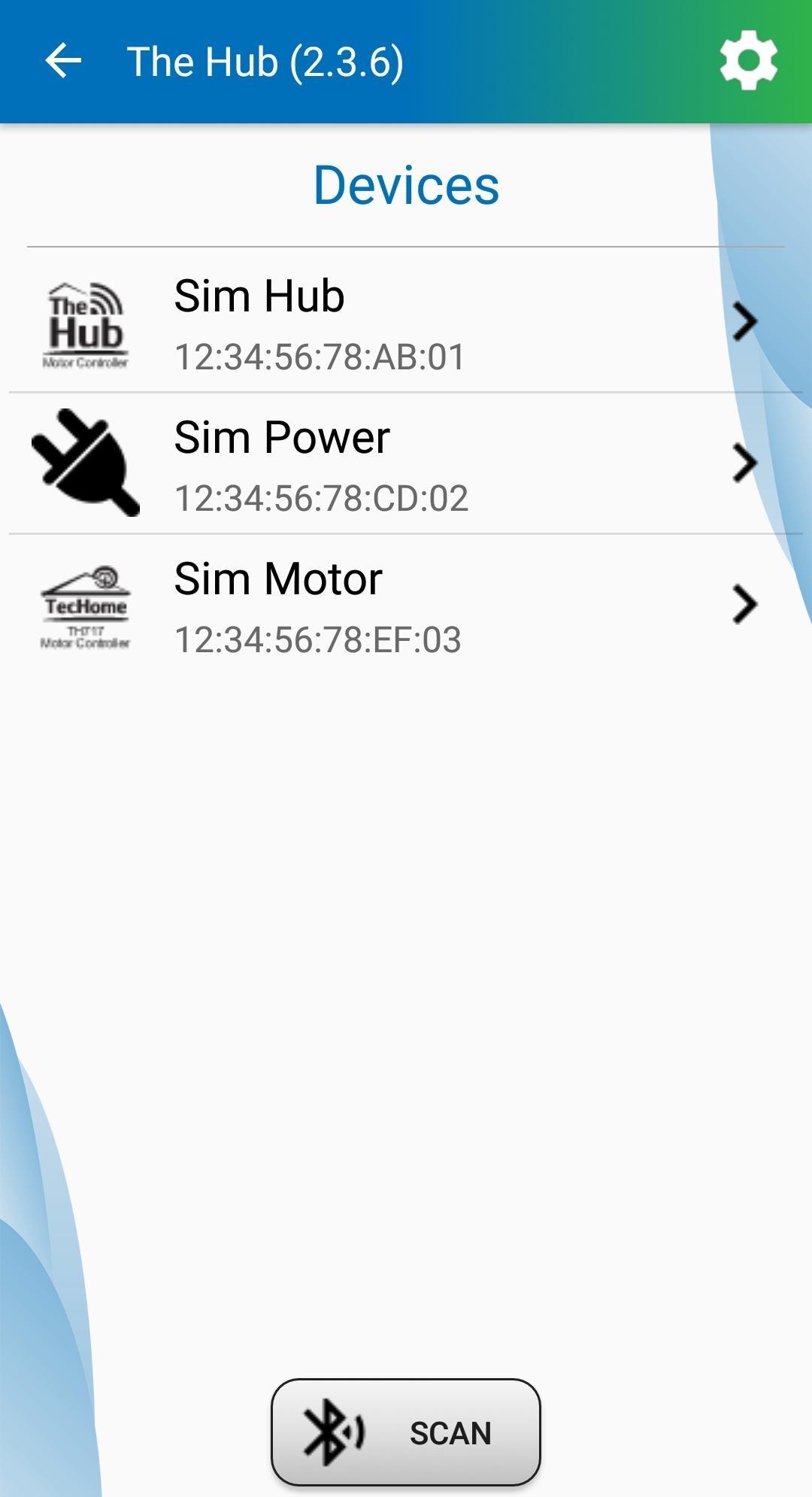Open the settings gear
Viewport: 812px width, 1497px height.
[747, 61]
